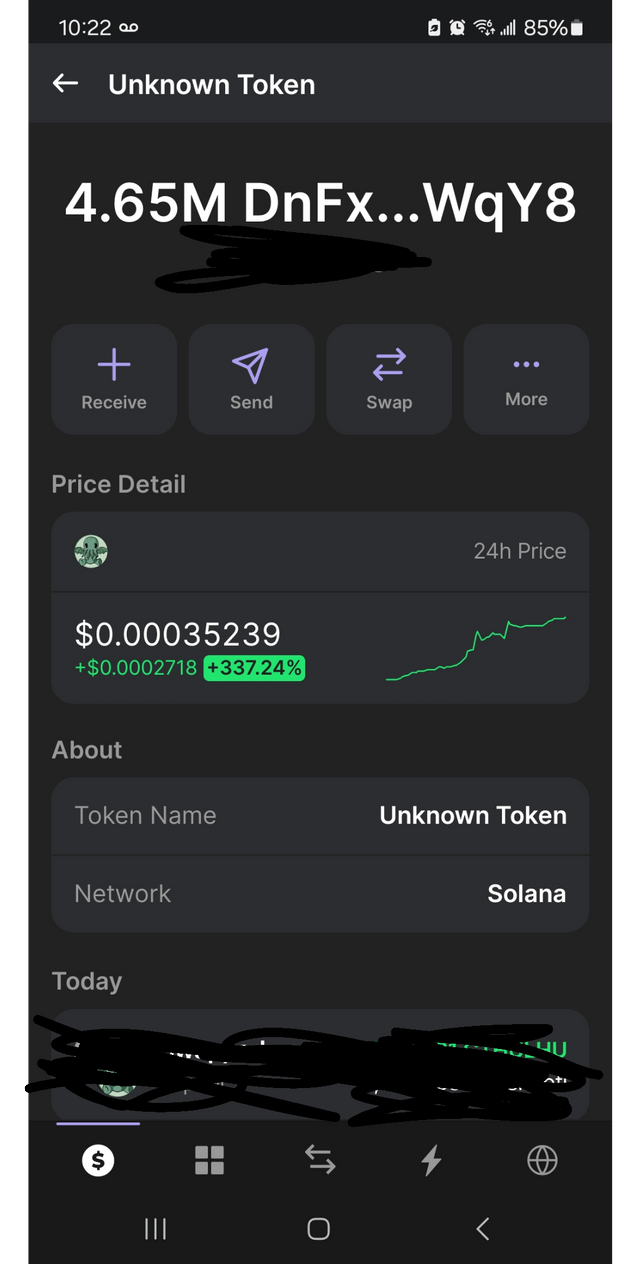Send this token
The height and width of the screenshot is (1264, 640).
251,379
